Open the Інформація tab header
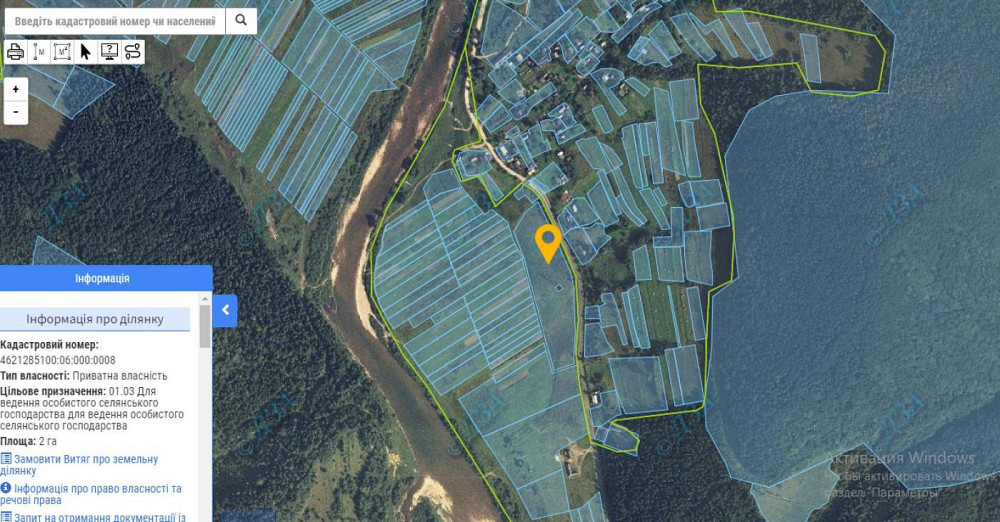 [102, 279]
